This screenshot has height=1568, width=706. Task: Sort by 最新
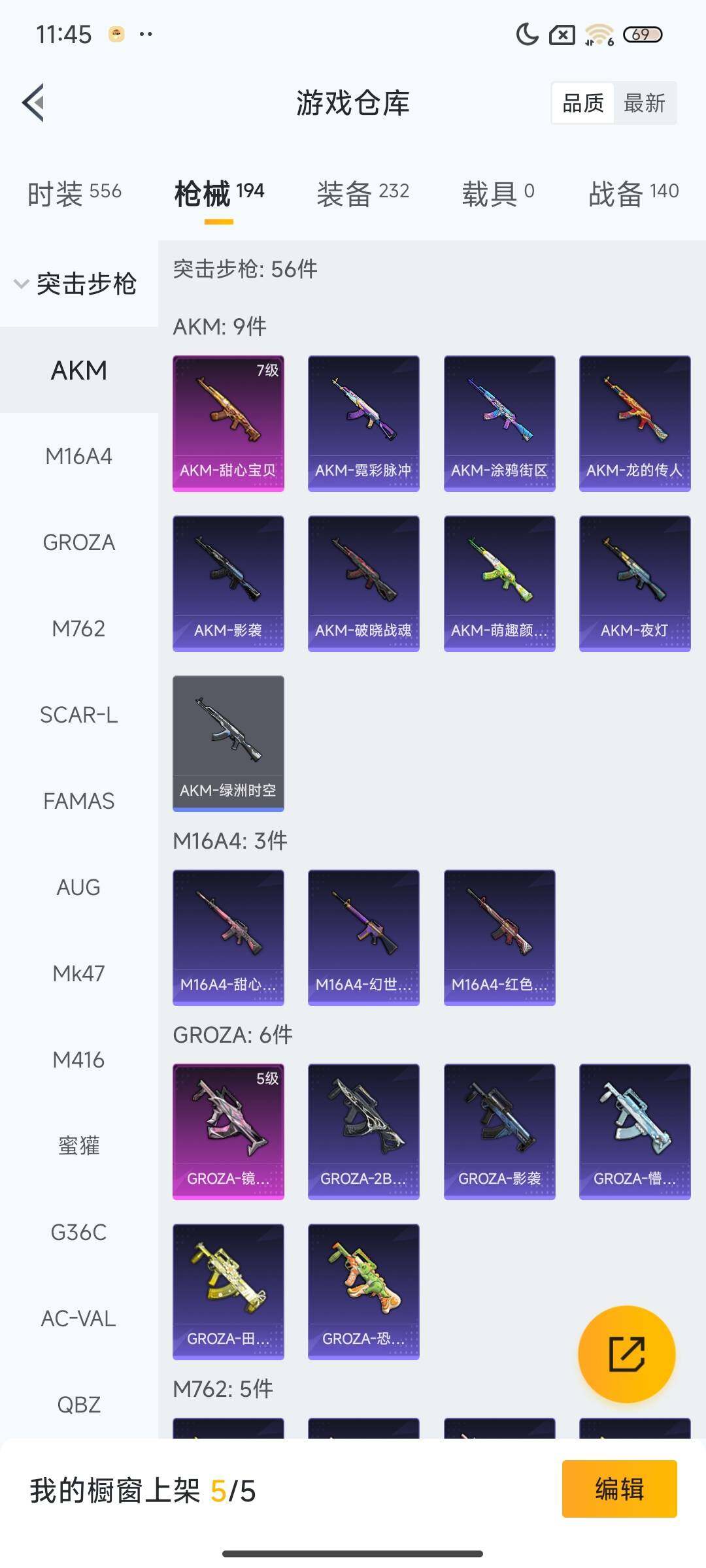tap(644, 103)
